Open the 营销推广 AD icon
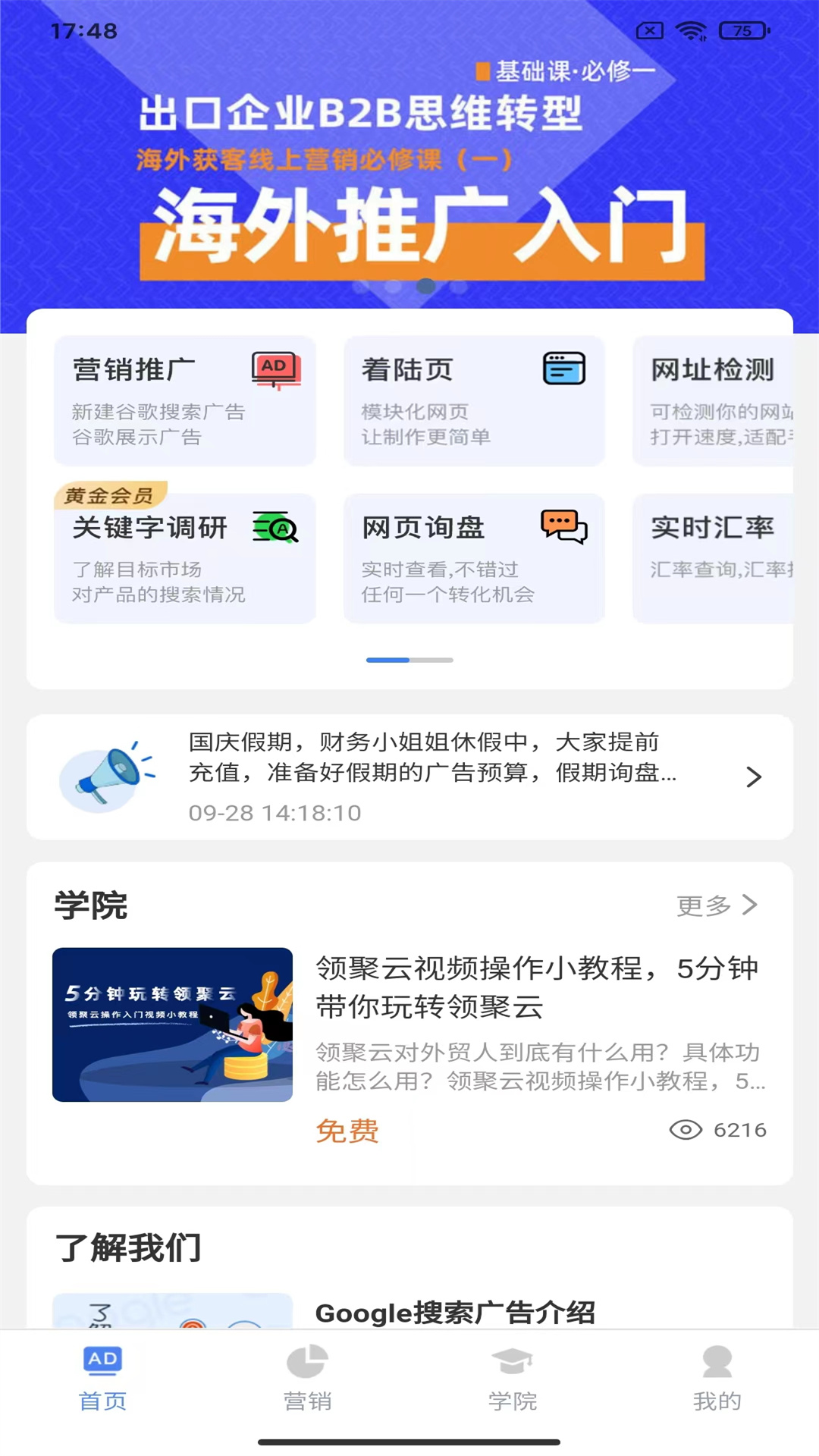The height and width of the screenshot is (1456, 819). 276,369
